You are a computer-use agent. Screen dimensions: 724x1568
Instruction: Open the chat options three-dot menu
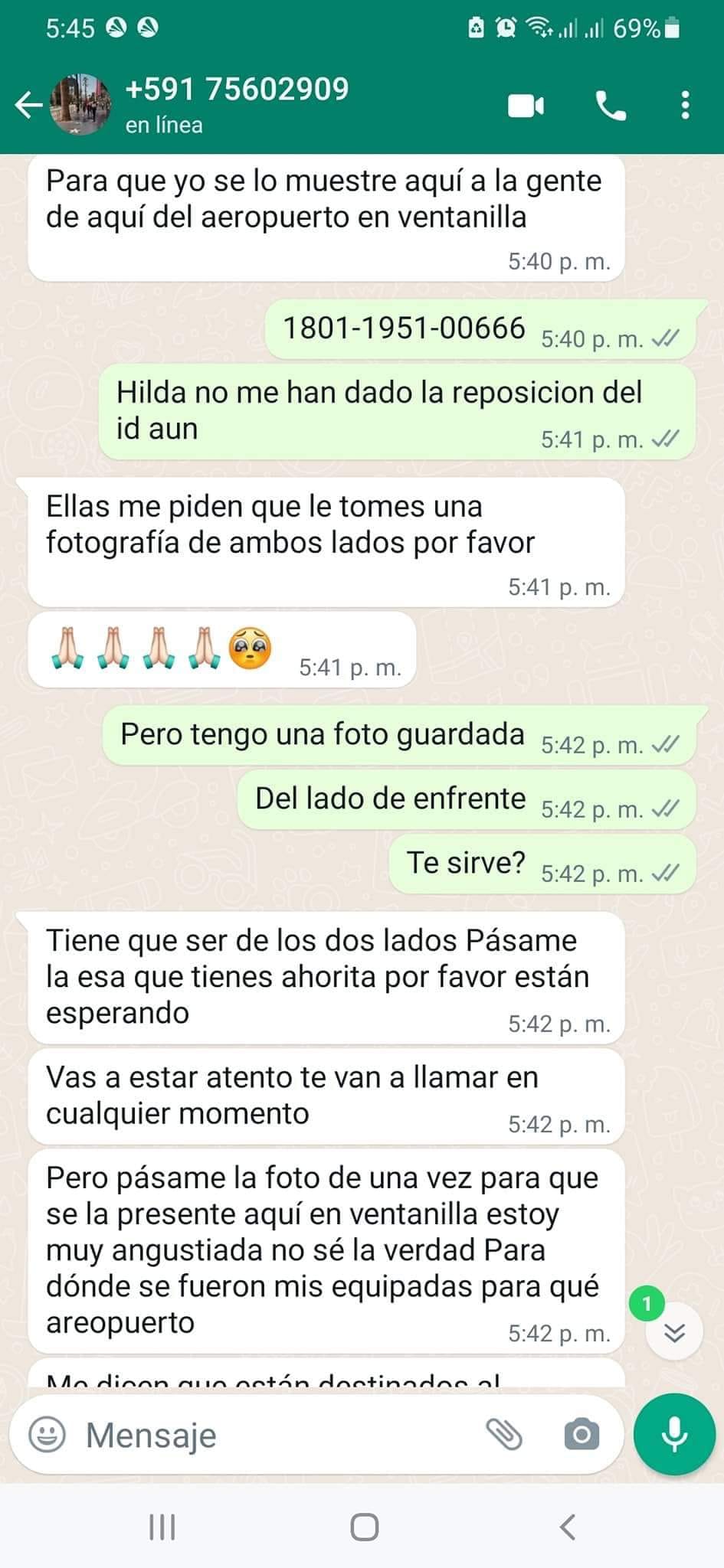(684, 106)
